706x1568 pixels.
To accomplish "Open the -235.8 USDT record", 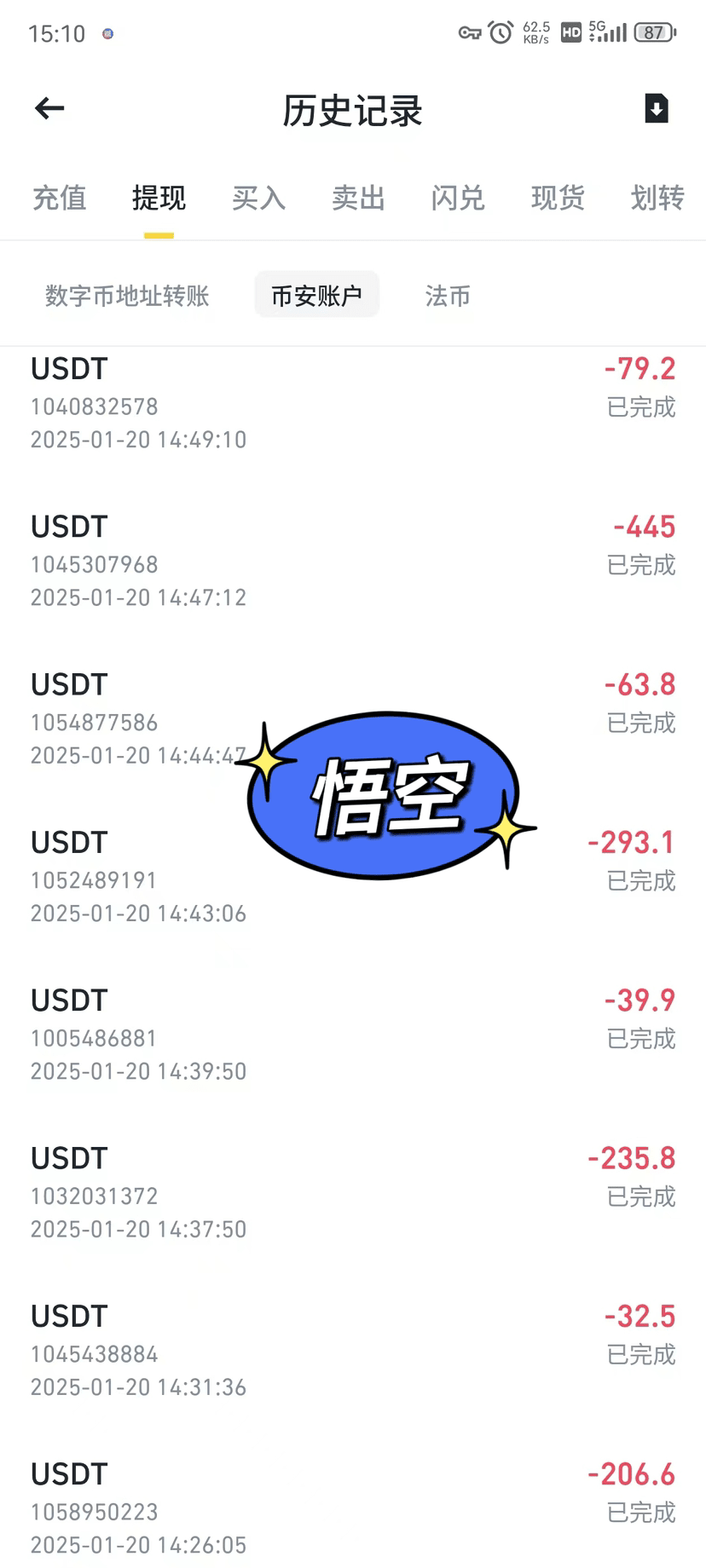I will click(x=353, y=1193).
